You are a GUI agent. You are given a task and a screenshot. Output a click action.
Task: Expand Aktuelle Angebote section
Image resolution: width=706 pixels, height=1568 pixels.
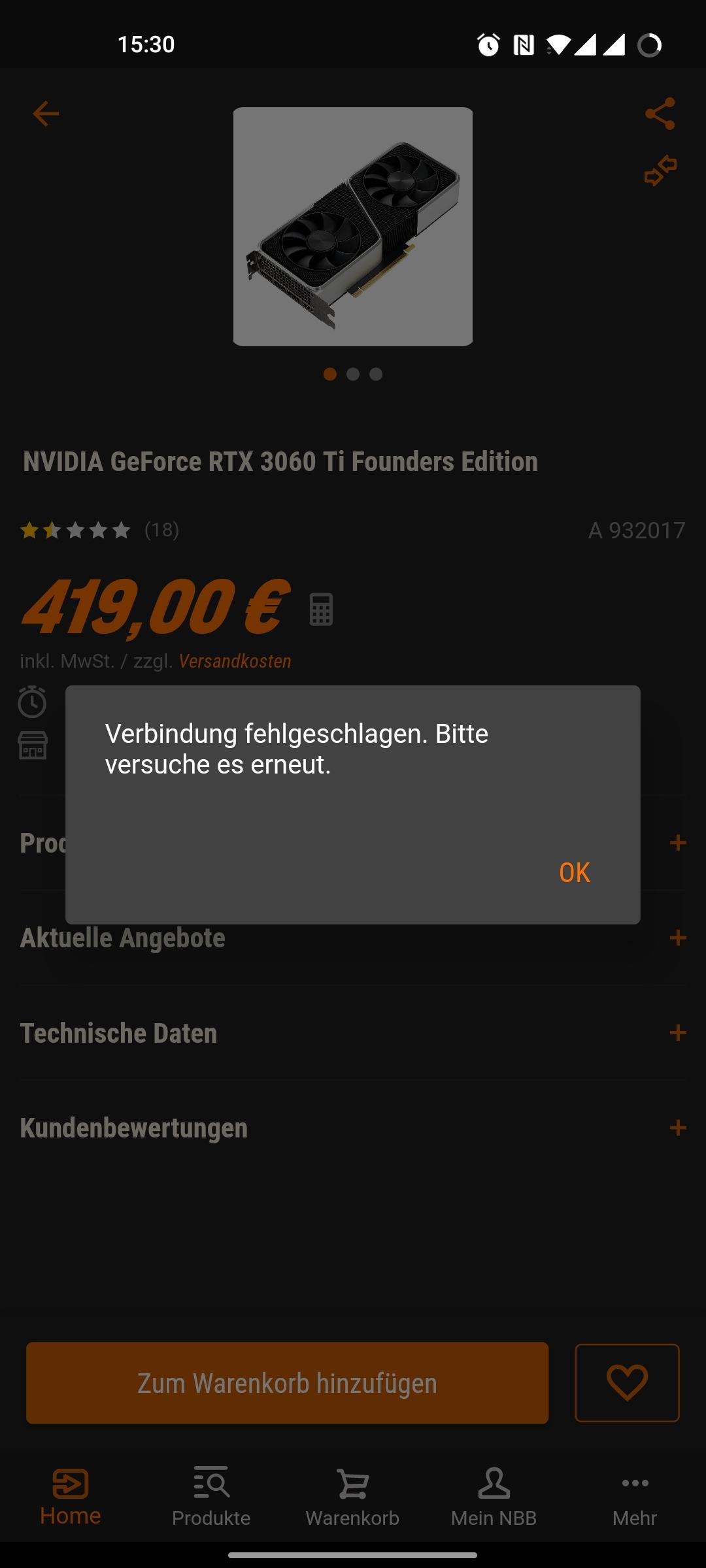pyautogui.click(x=678, y=938)
